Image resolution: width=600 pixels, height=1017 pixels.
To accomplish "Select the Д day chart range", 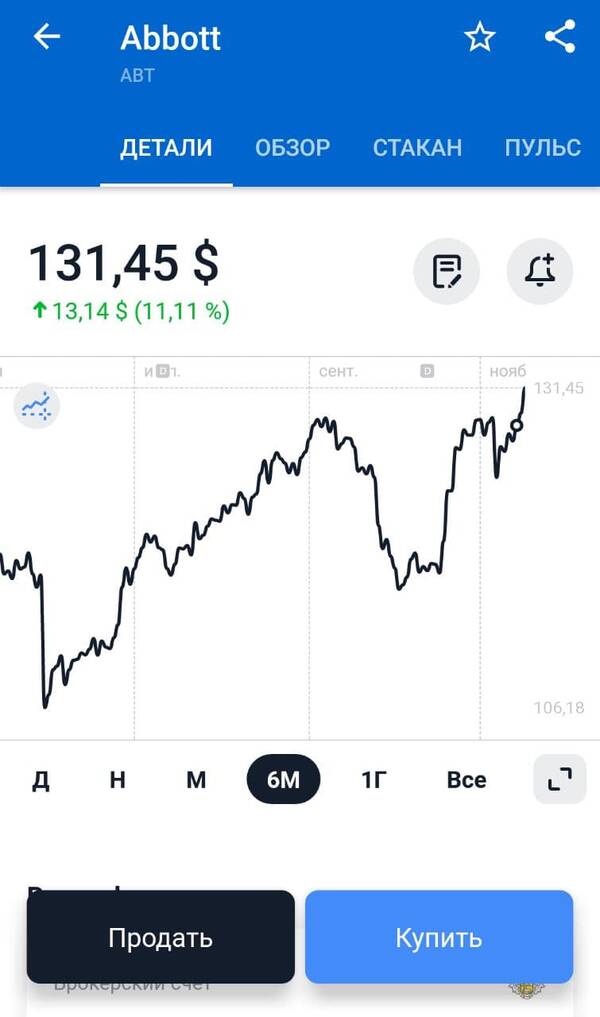I will click(41, 780).
